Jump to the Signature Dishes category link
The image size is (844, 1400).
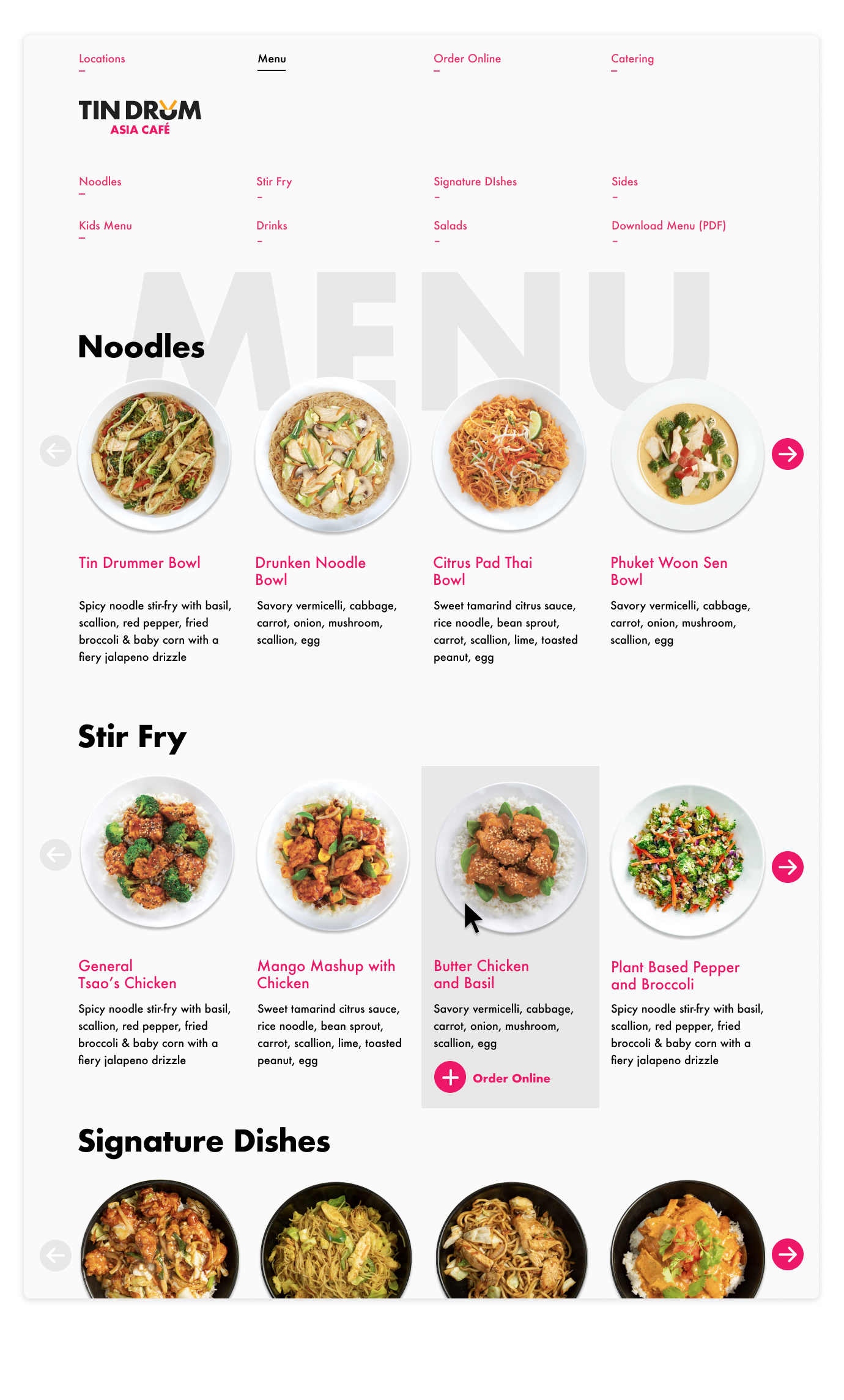475,182
